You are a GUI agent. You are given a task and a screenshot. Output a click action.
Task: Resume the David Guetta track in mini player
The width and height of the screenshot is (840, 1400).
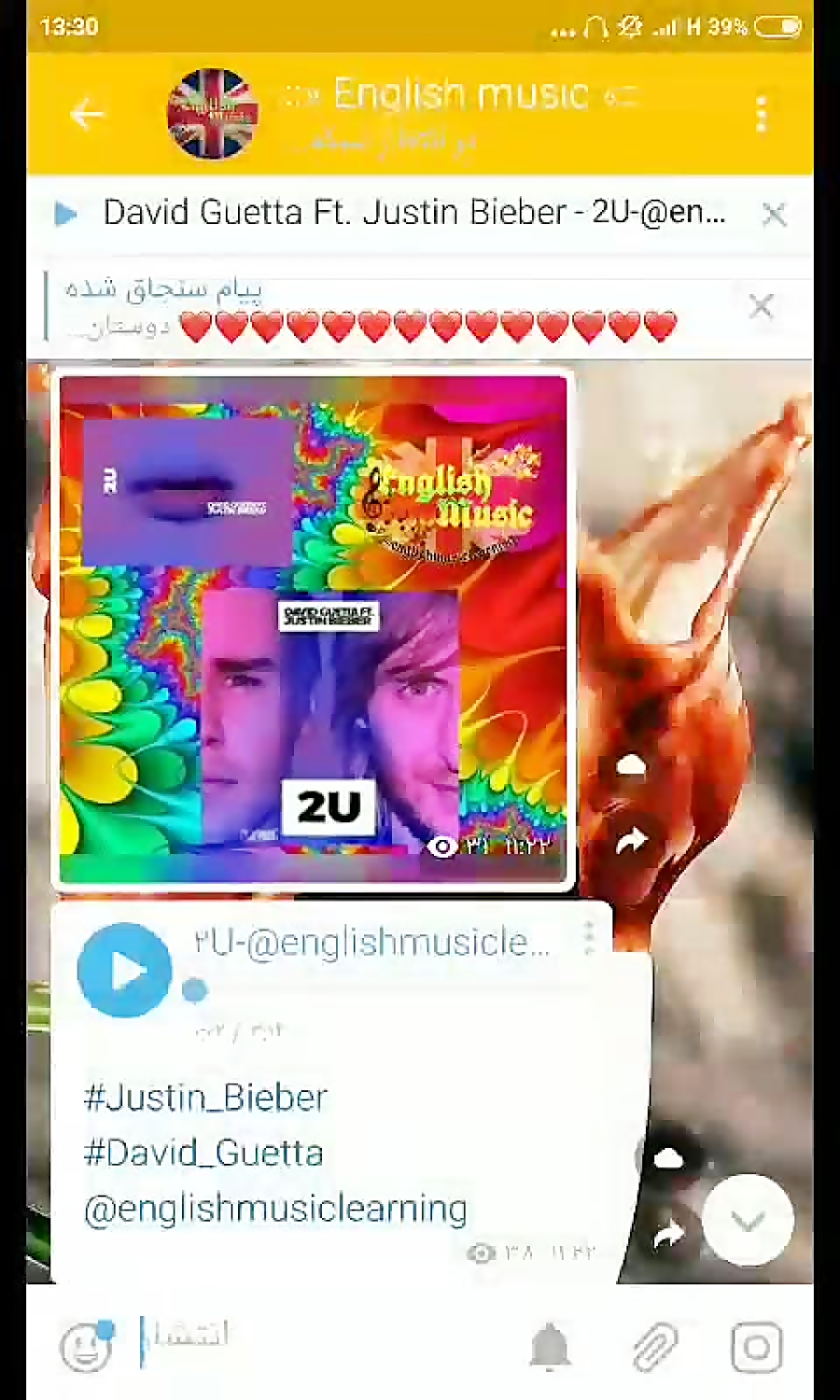[65, 214]
